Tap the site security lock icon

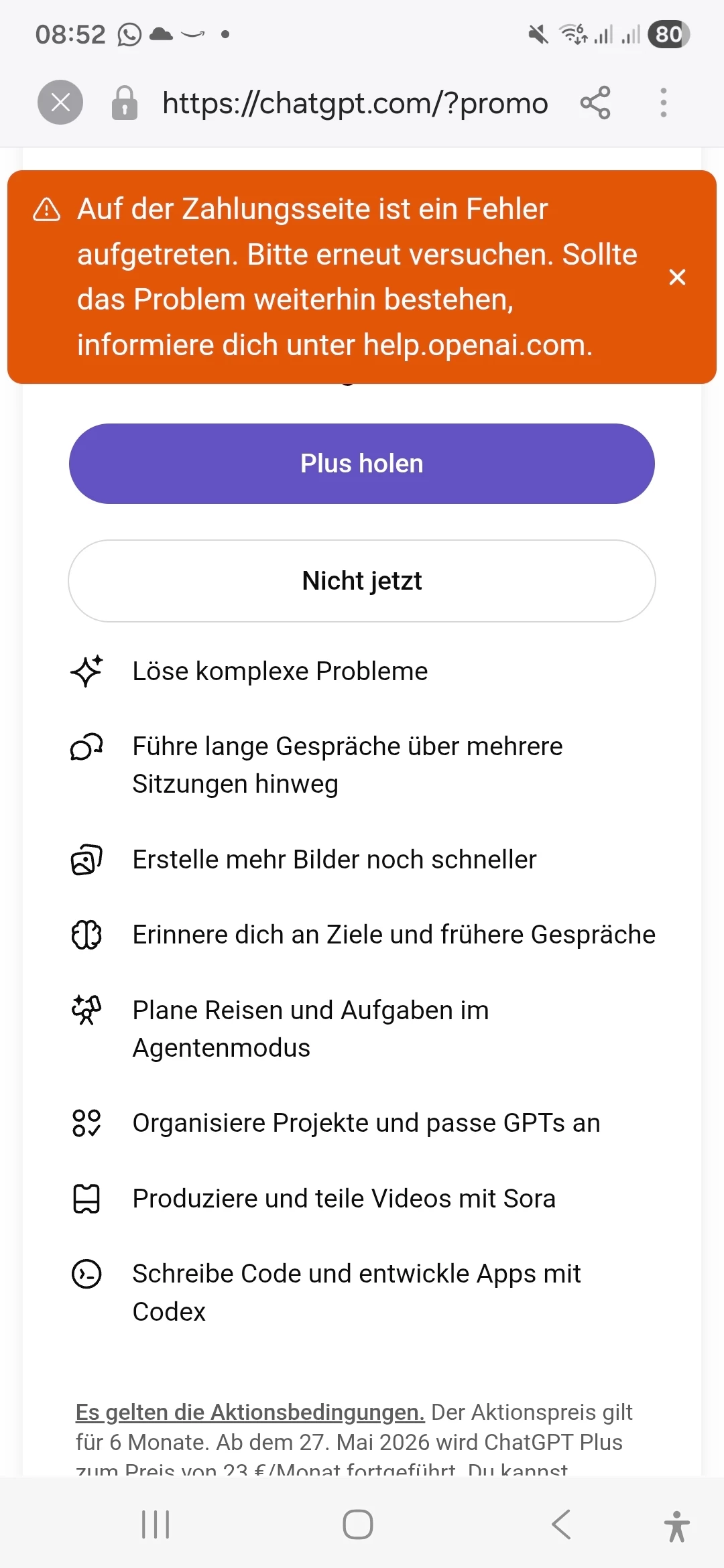click(125, 103)
